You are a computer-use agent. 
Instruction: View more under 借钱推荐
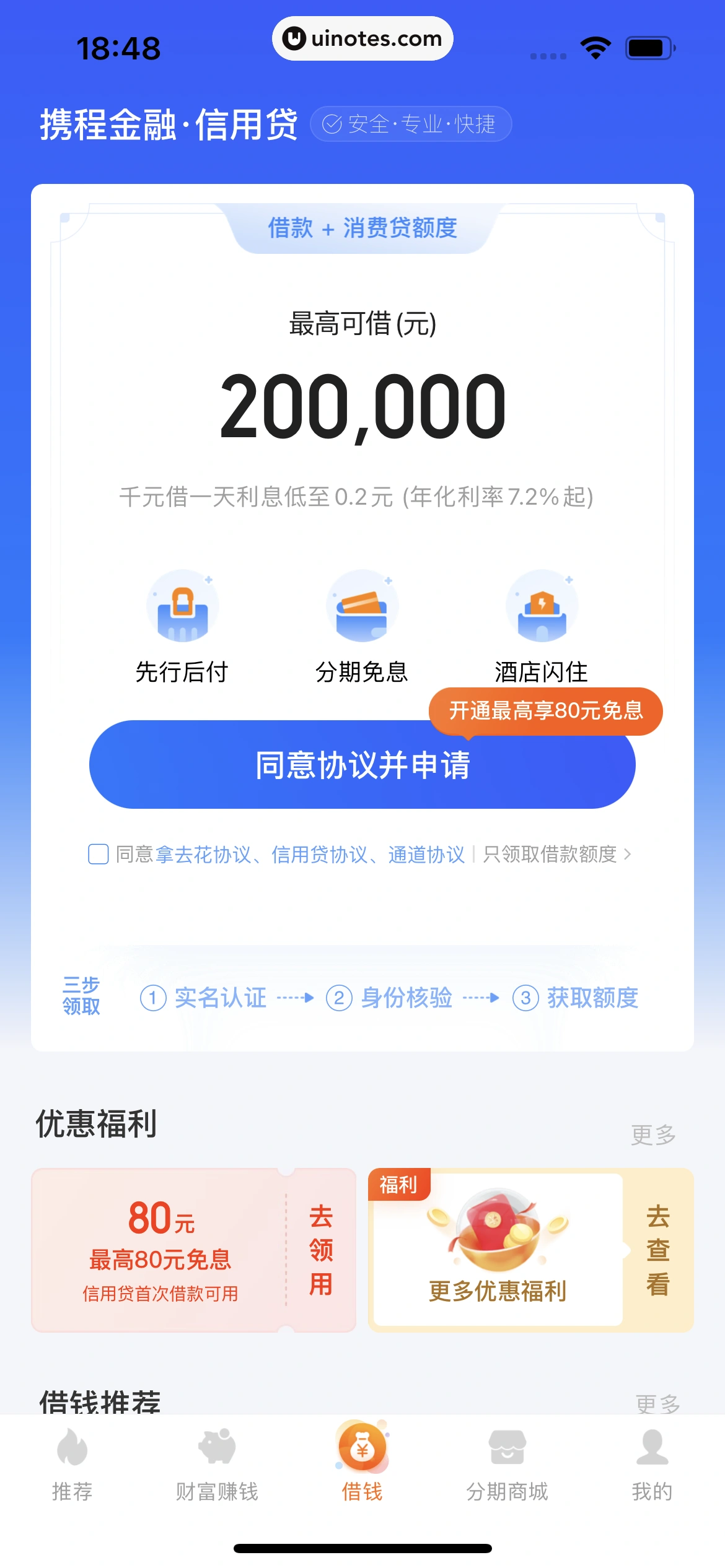[657, 1403]
